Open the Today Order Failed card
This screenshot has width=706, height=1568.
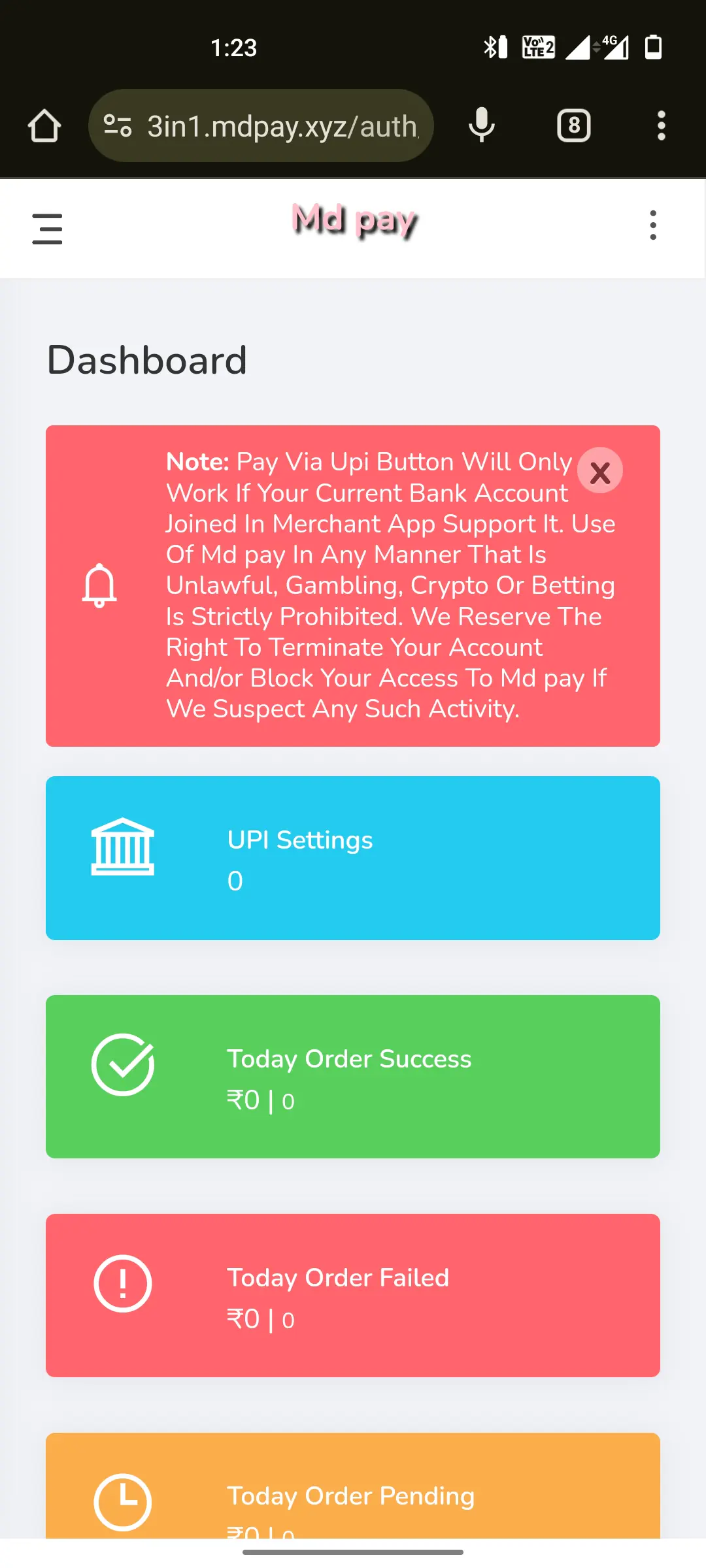[x=353, y=1296]
